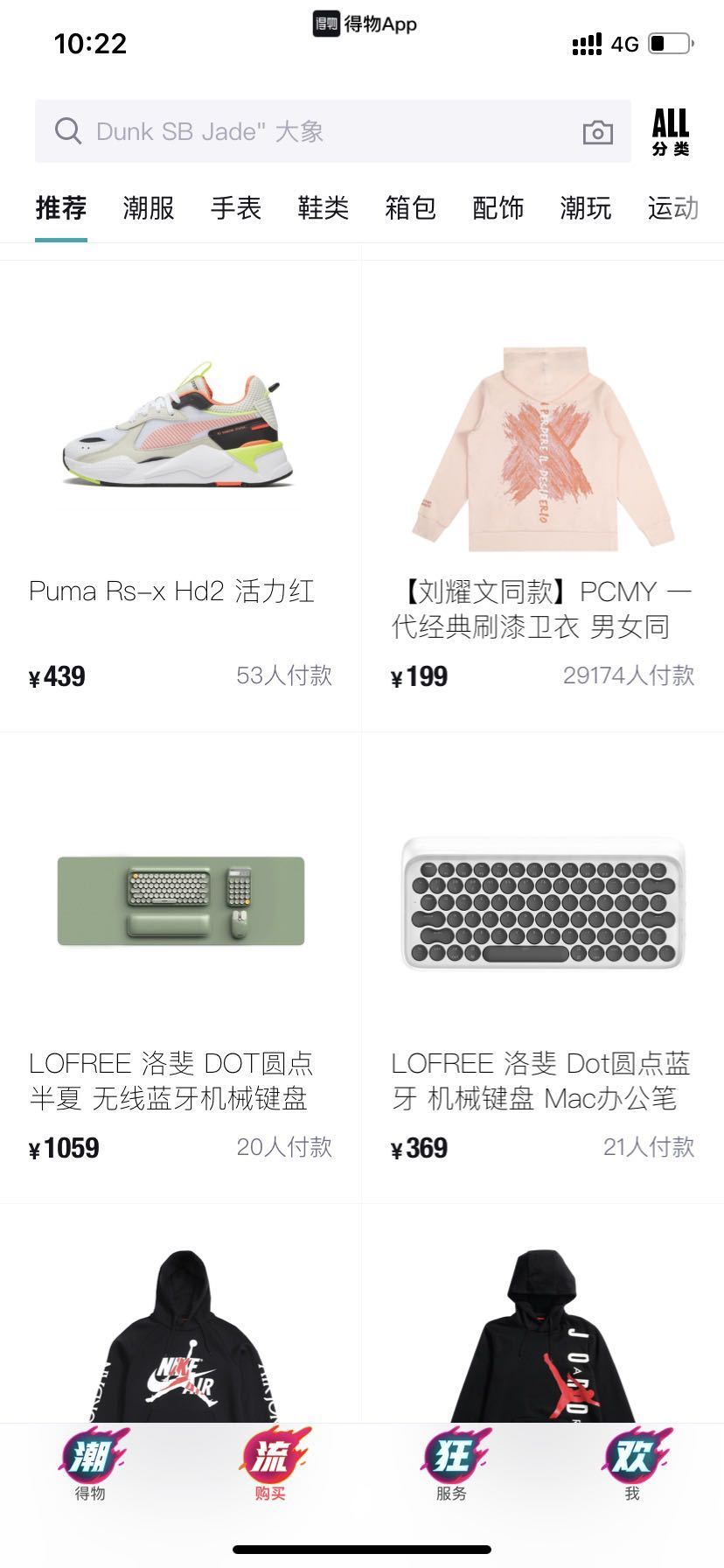This screenshot has width=724, height=1568.
Task: Switch to the 潮服 tab
Action: (x=149, y=208)
